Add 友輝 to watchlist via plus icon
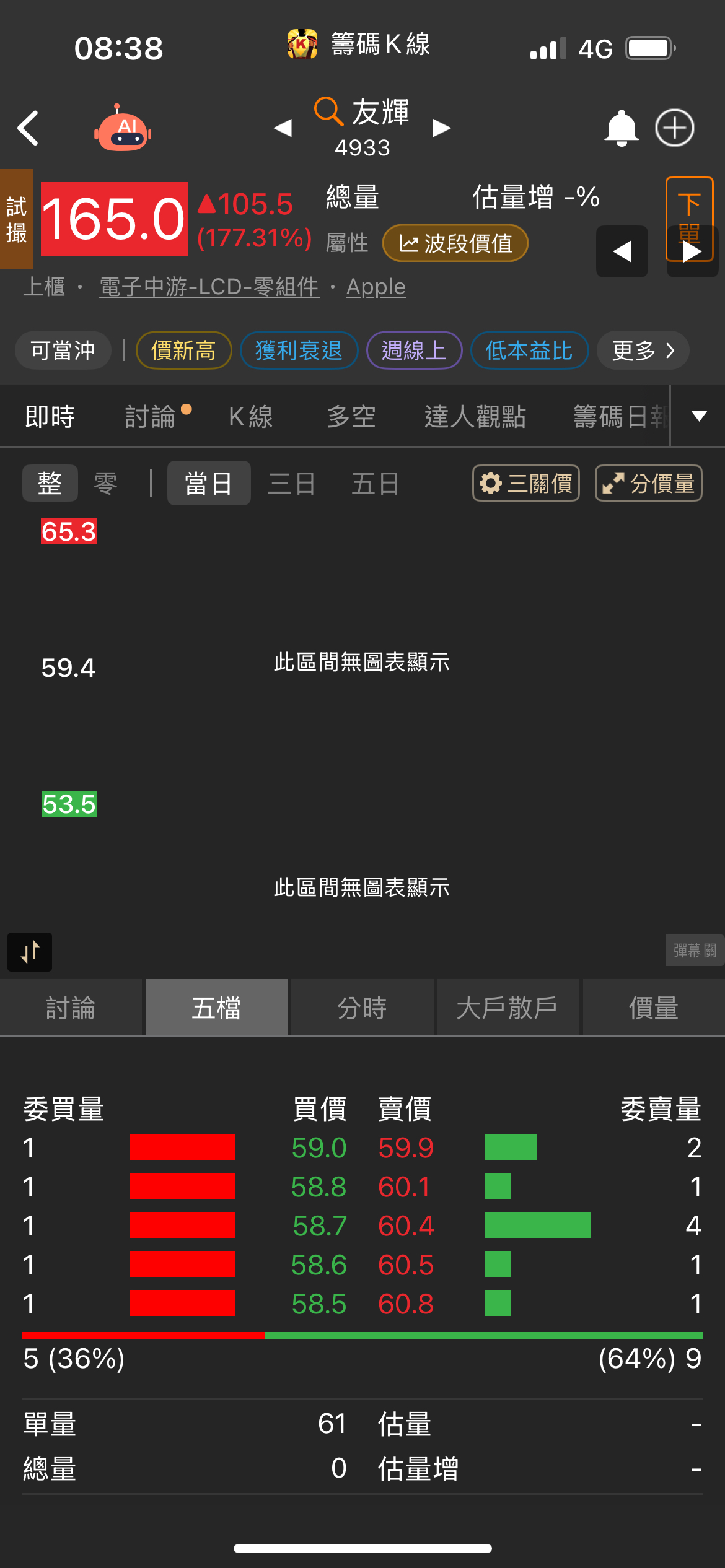The width and height of the screenshot is (725, 1568). tap(676, 127)
